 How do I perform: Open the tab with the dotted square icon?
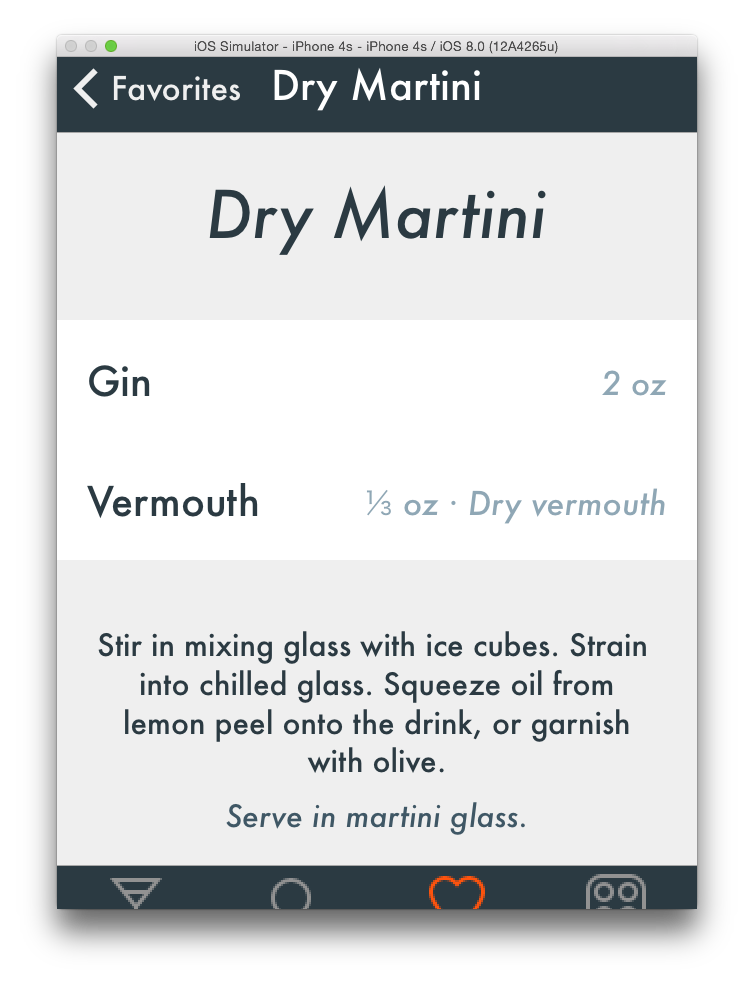point(615,892)
